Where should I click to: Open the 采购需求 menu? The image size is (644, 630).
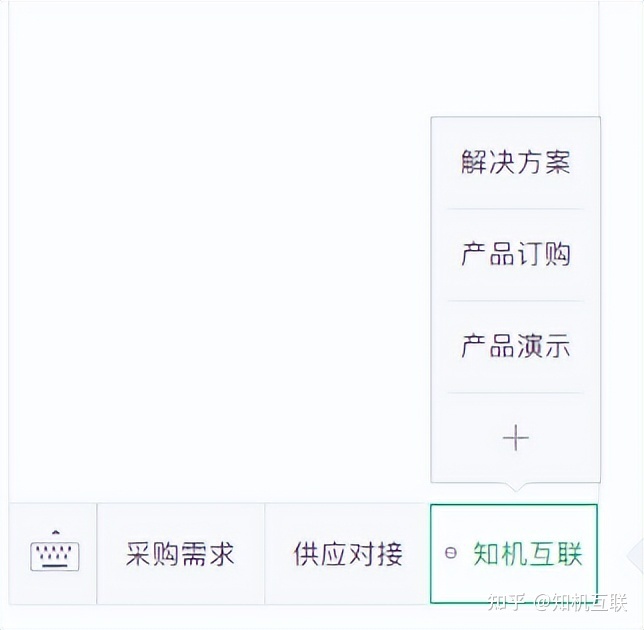pos(180,553)
